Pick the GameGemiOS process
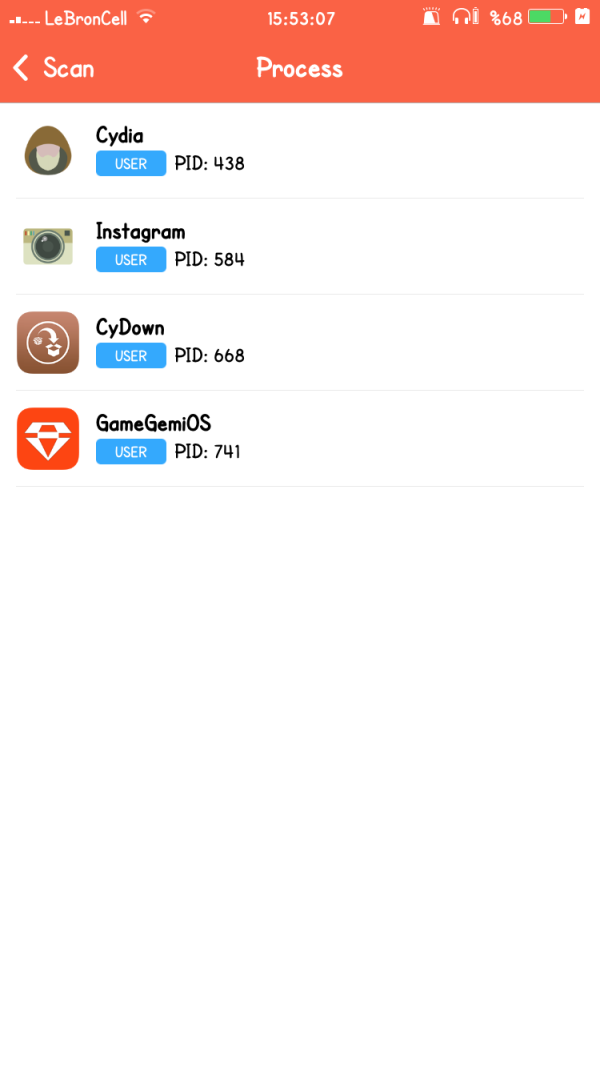This screenshot has height=1068, width=600. tap(300, 438)
